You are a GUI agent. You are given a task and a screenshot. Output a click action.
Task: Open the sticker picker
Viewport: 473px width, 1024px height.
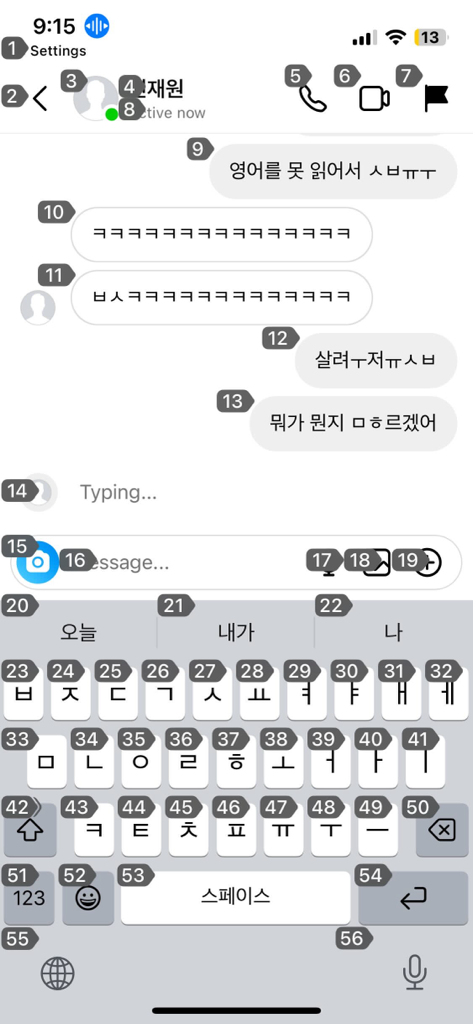coord(429,562)
